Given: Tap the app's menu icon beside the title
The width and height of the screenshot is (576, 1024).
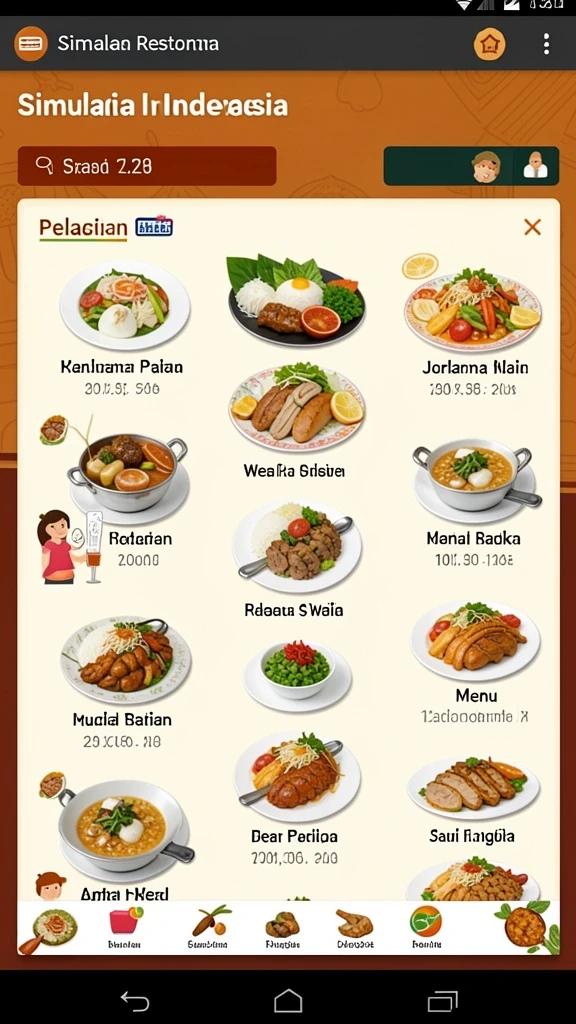Looking at the screenshot, I should pos(31,44).
